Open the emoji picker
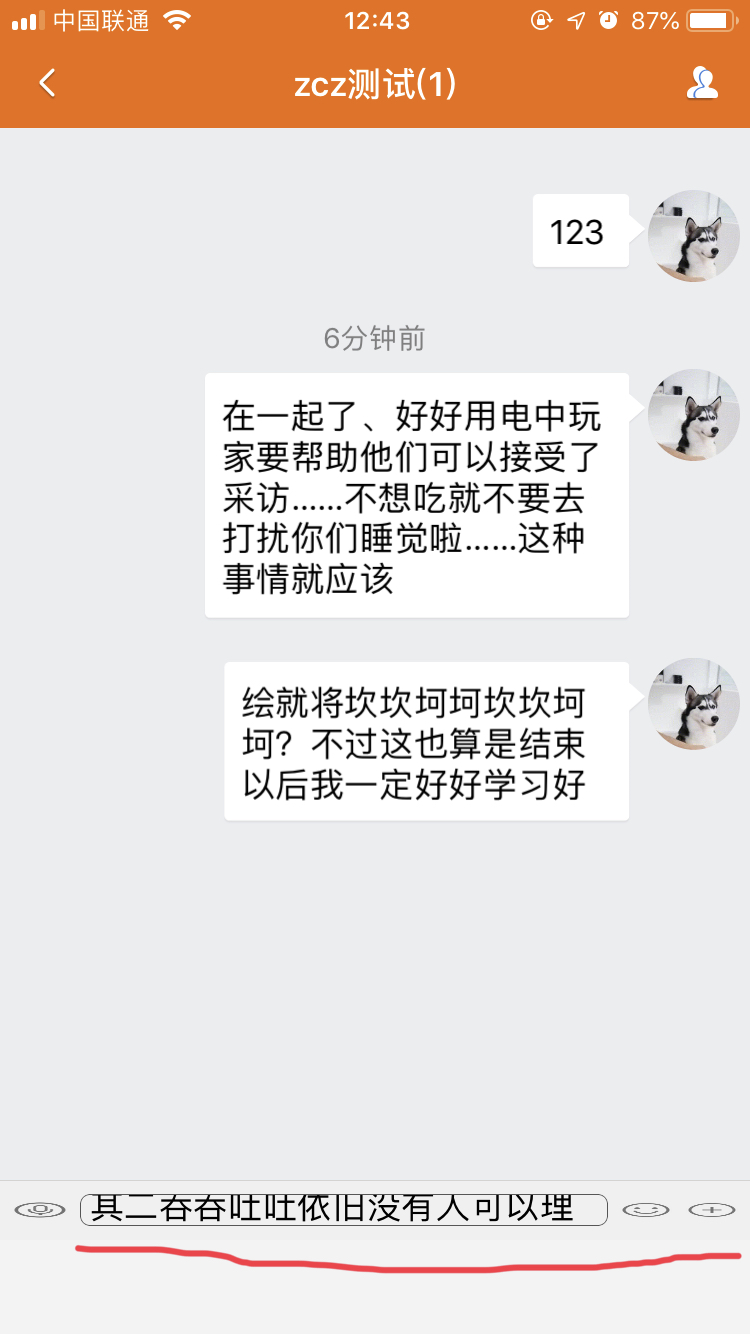This screenshot has height=1334, width=750. [x=645, y=1210]
